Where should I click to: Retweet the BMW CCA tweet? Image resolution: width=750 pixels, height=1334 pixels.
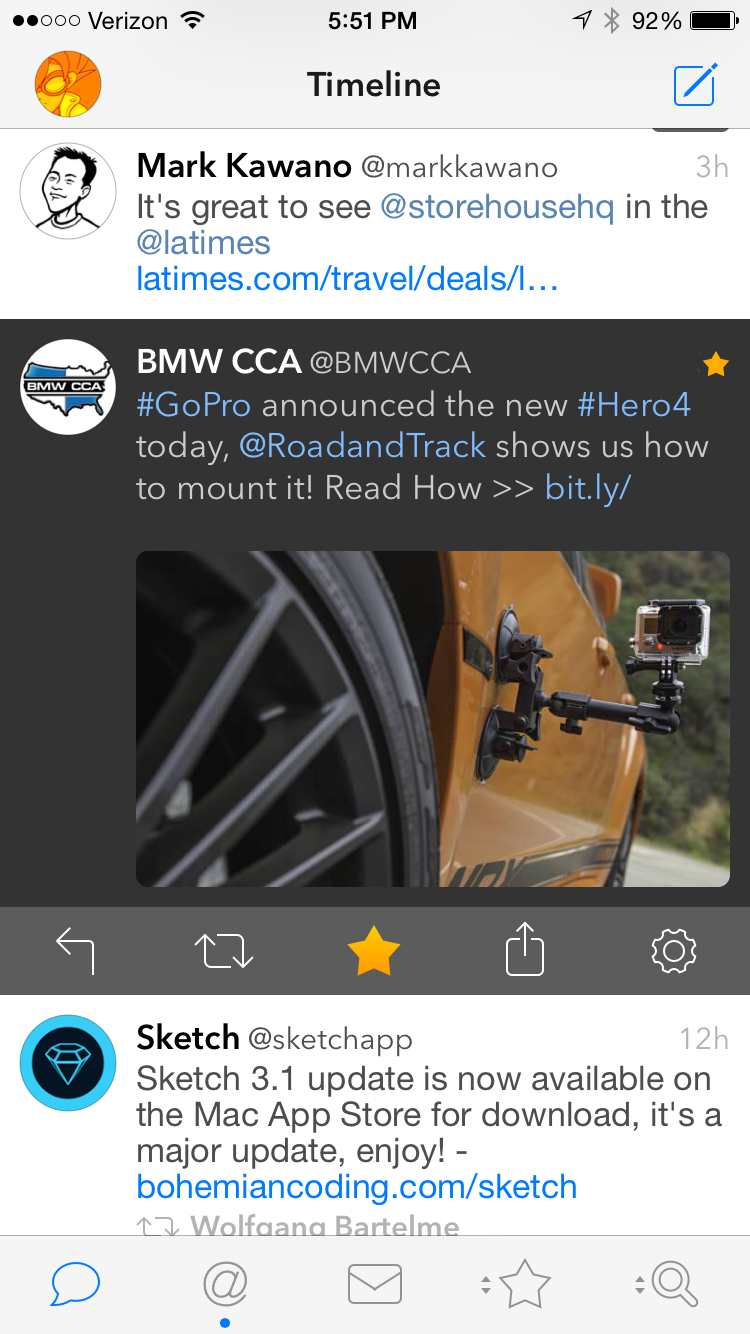click(x=224, y=951)
